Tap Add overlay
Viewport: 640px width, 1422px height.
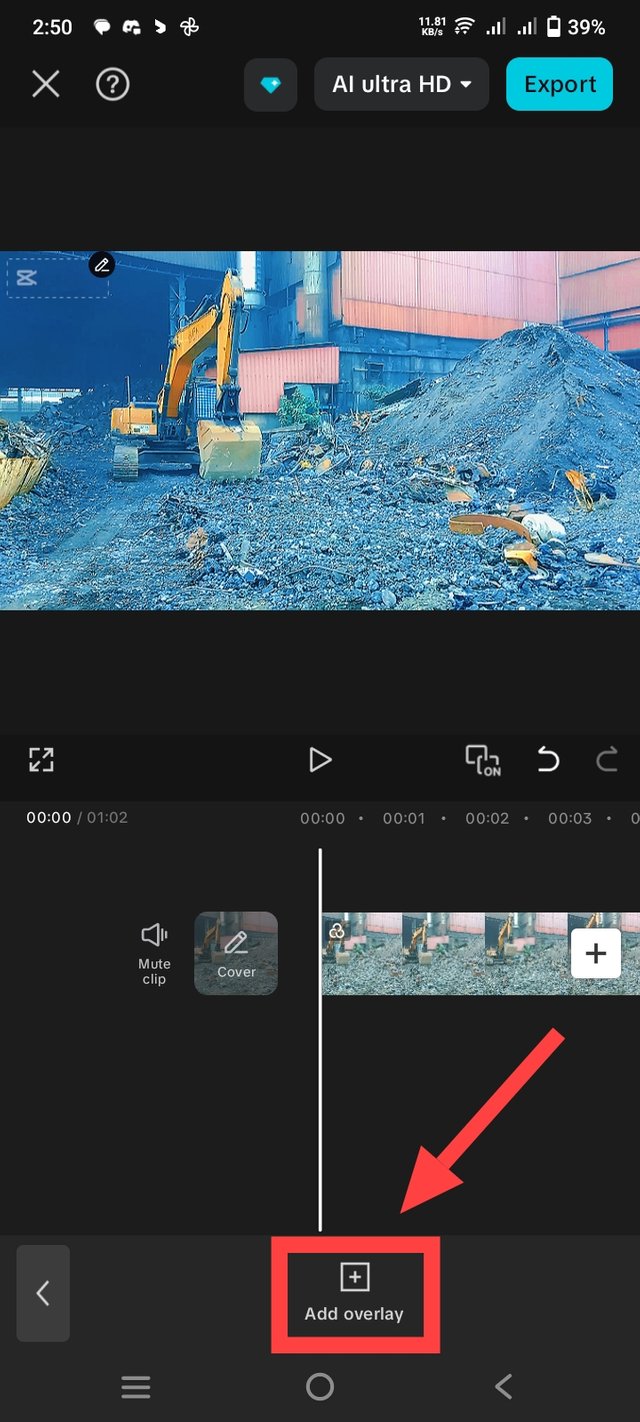pyautogui.click(x=354, y=1293)
